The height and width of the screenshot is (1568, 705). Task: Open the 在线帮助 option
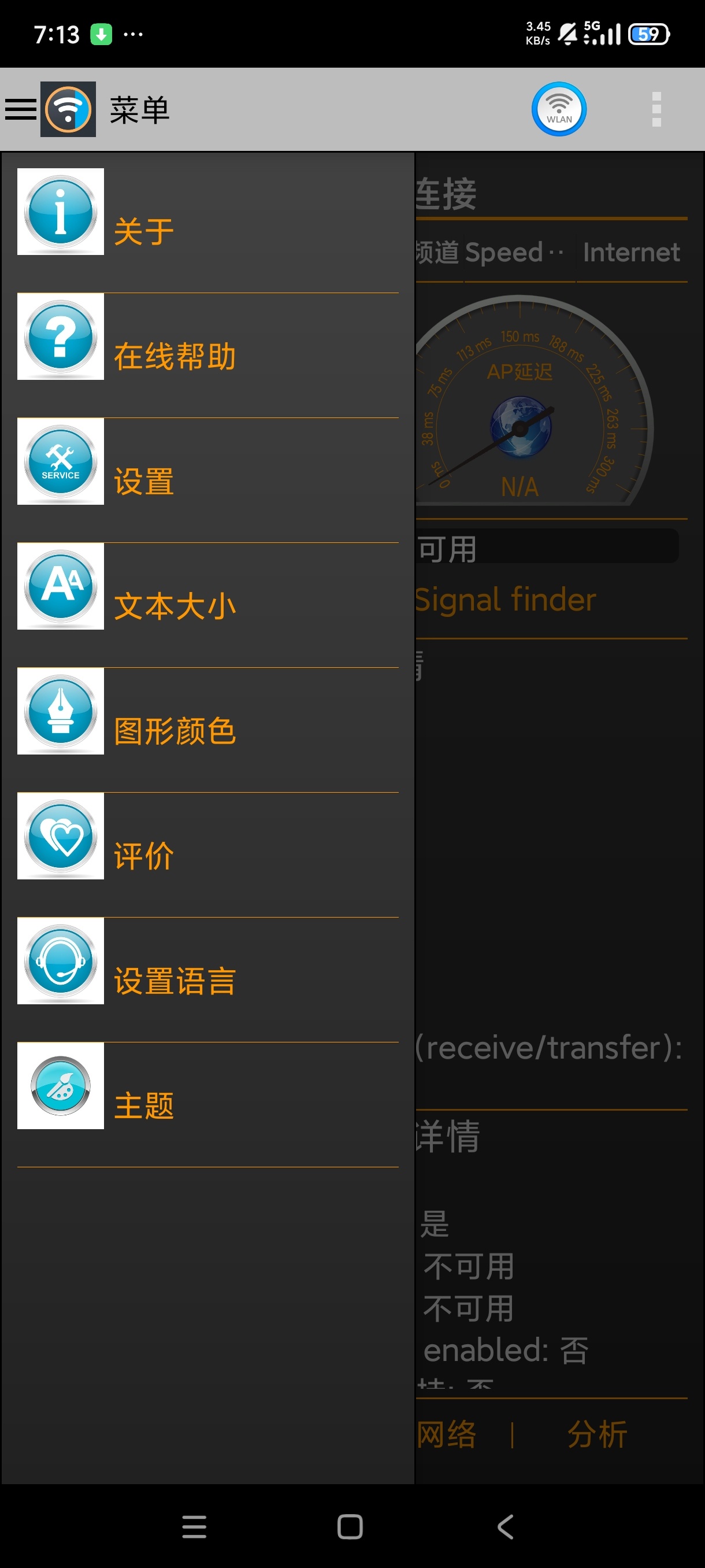click(175, 357)
